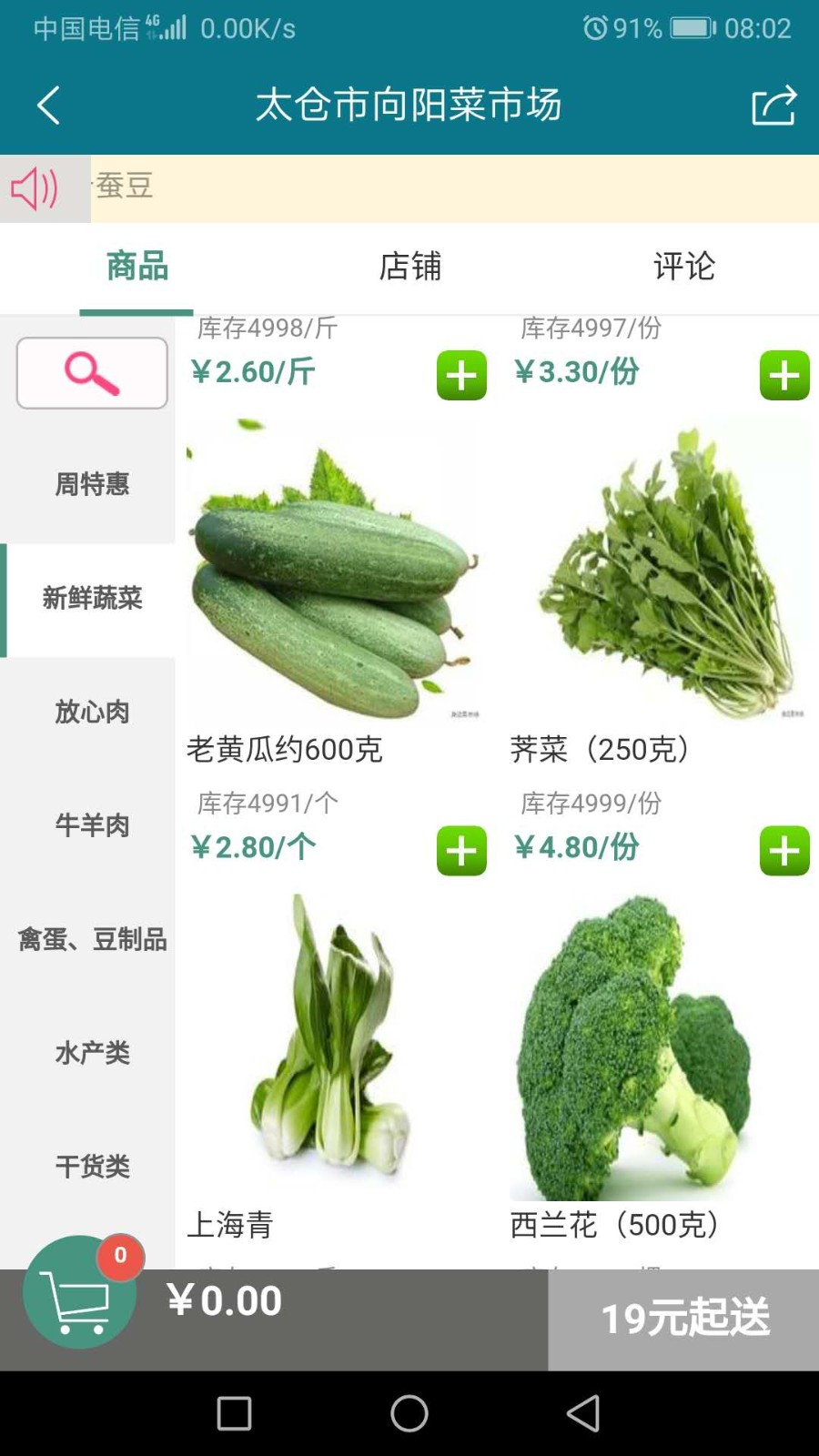Select the 水产类 category
The image size is (819, 1456).
[91, 1053]
